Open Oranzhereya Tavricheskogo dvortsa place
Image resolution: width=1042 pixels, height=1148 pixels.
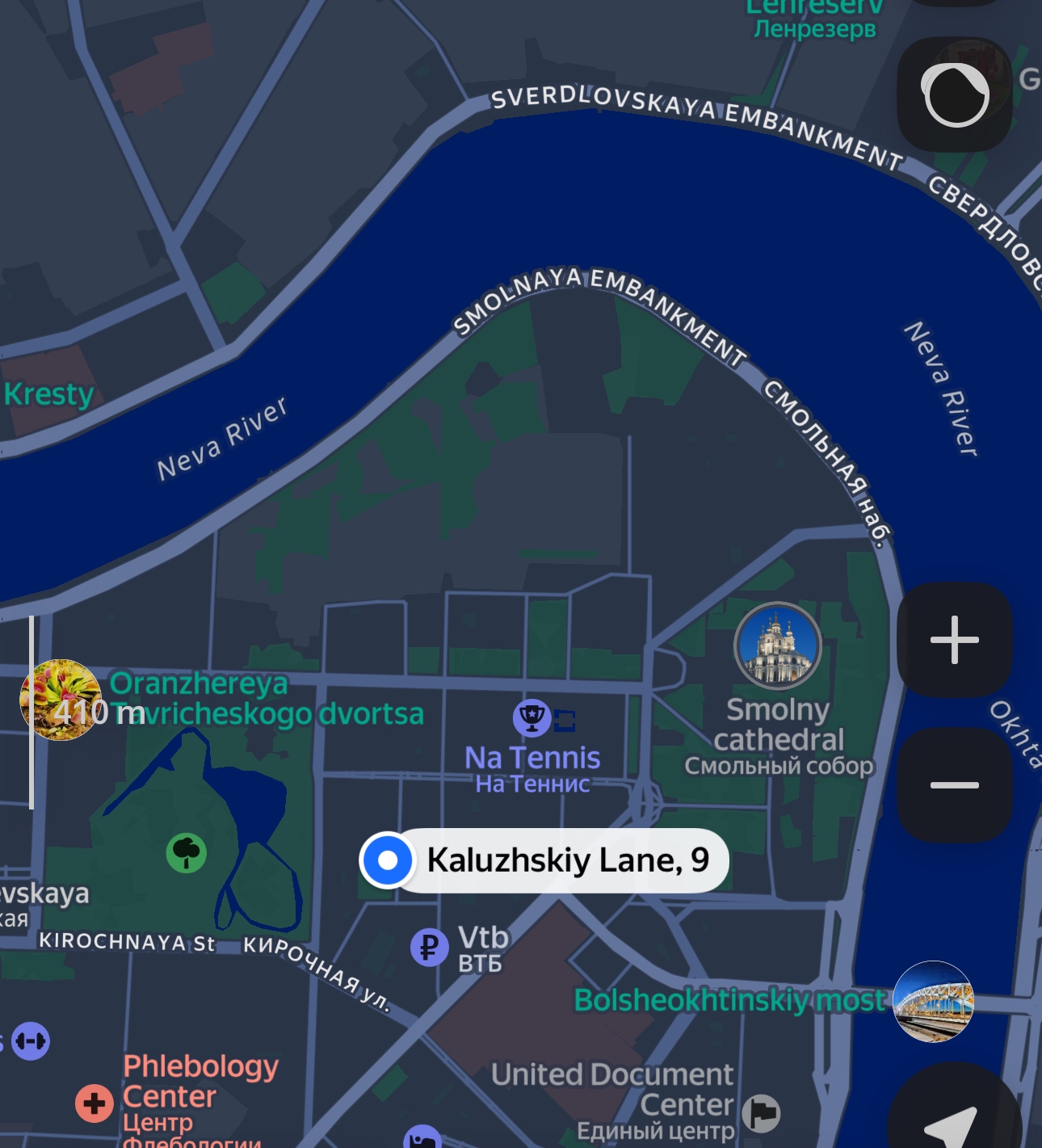point(61,700)
